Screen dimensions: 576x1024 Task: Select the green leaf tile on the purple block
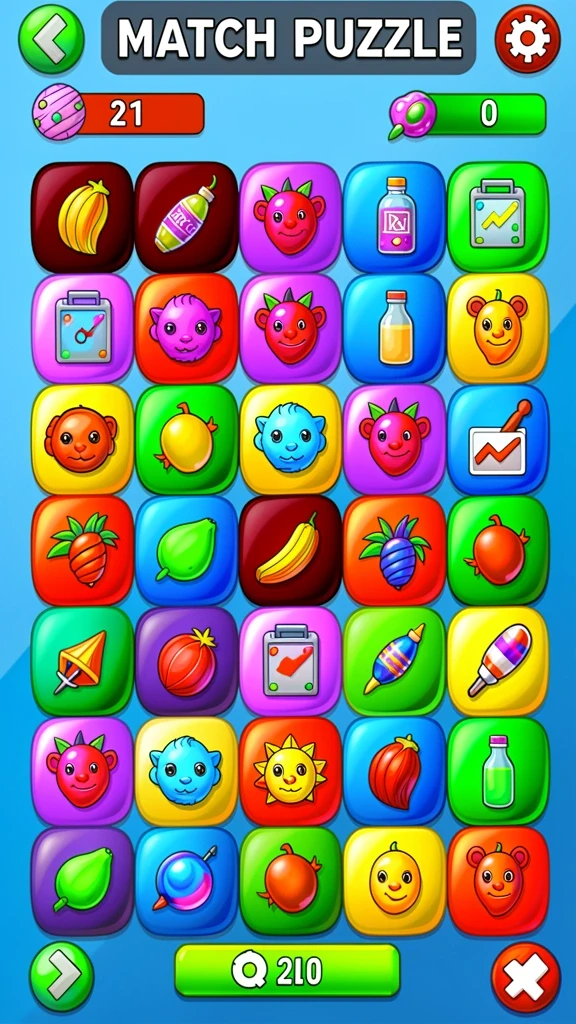click(82, 882)
